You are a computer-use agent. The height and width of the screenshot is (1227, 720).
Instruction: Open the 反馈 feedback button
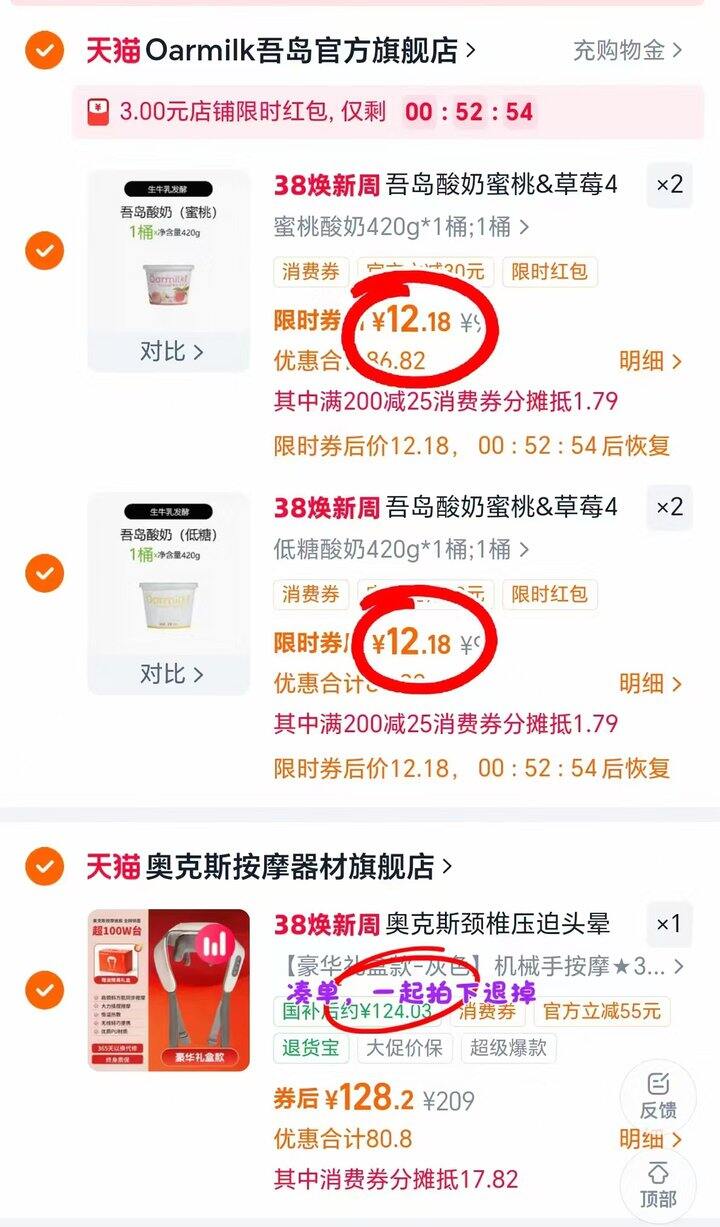(657, 1095)
